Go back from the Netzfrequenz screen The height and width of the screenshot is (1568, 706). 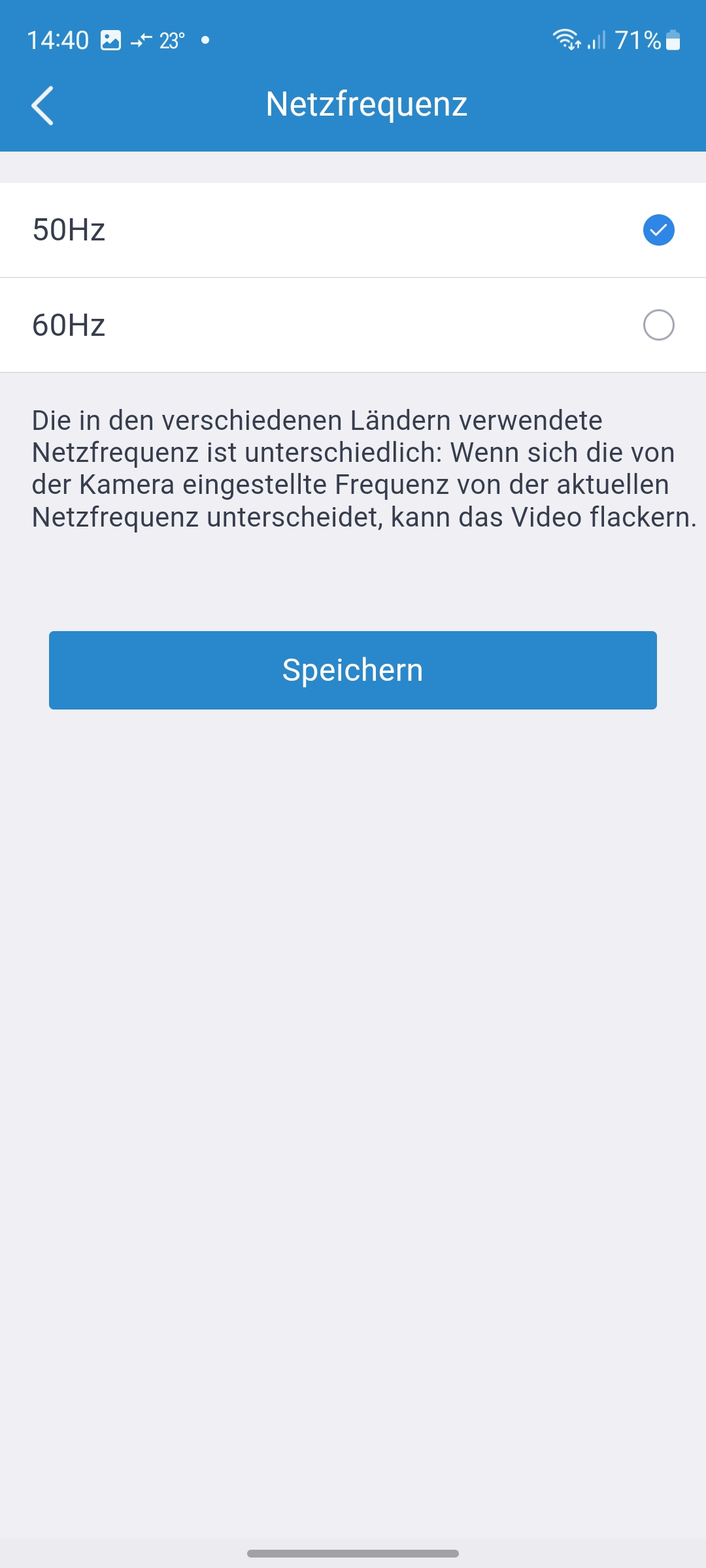click(x=42, y=105)
